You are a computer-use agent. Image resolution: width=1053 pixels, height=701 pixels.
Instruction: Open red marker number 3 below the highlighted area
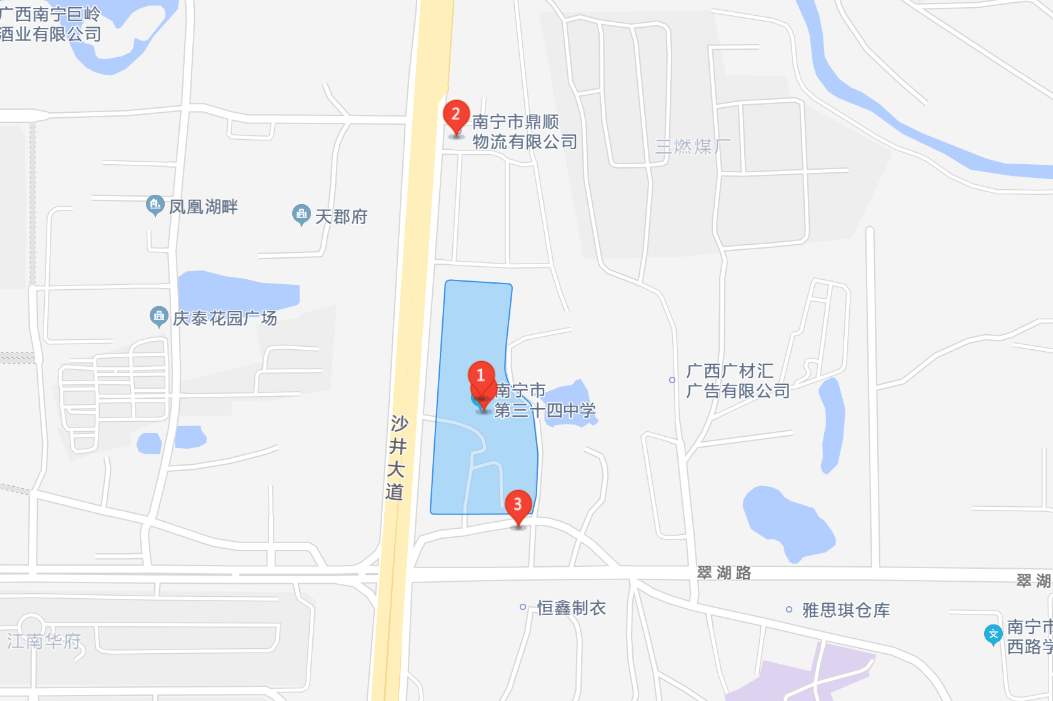(517, 504)
